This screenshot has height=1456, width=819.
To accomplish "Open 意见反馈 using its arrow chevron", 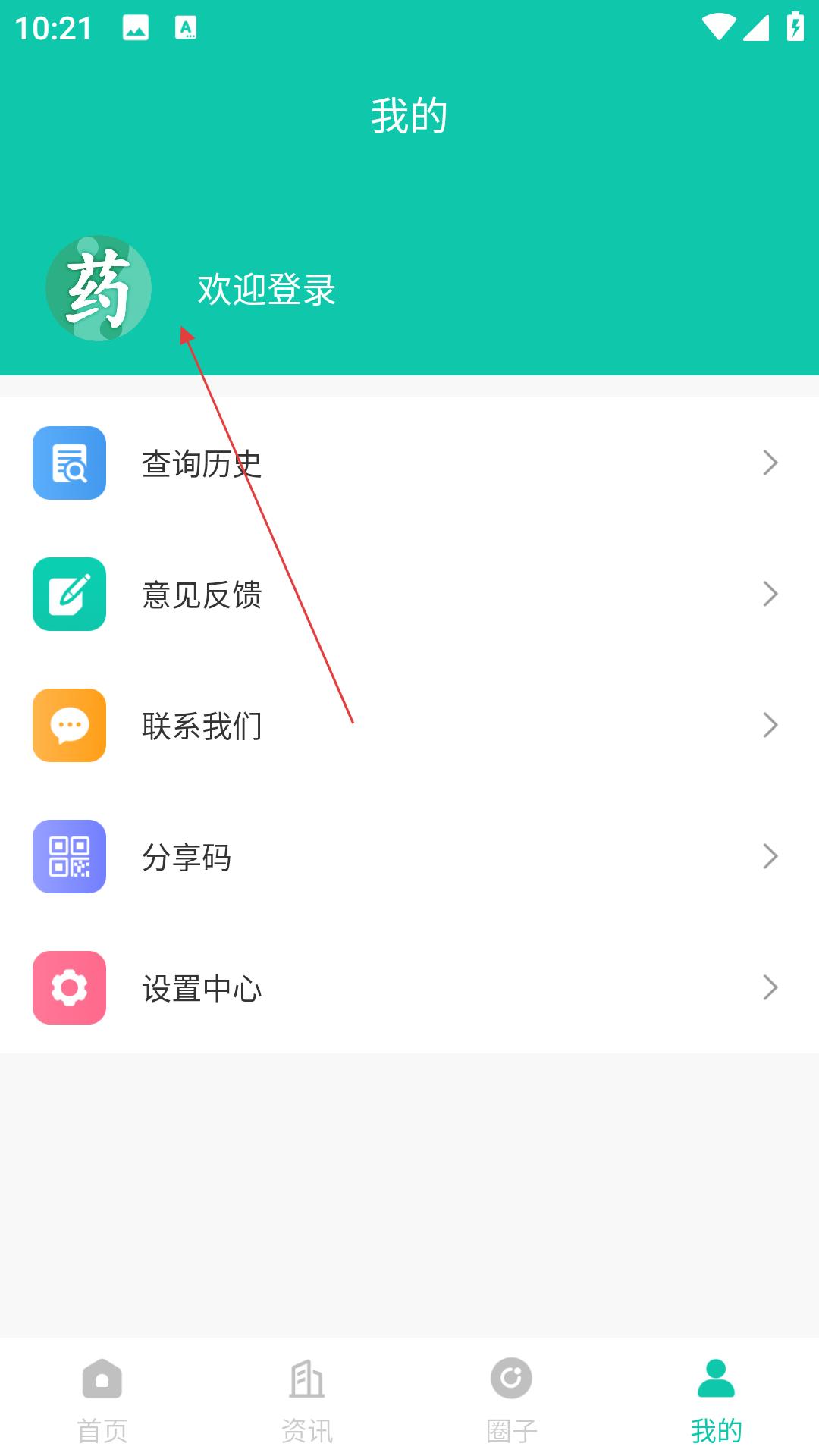I will pyautogui.click(x=771, y=595).
